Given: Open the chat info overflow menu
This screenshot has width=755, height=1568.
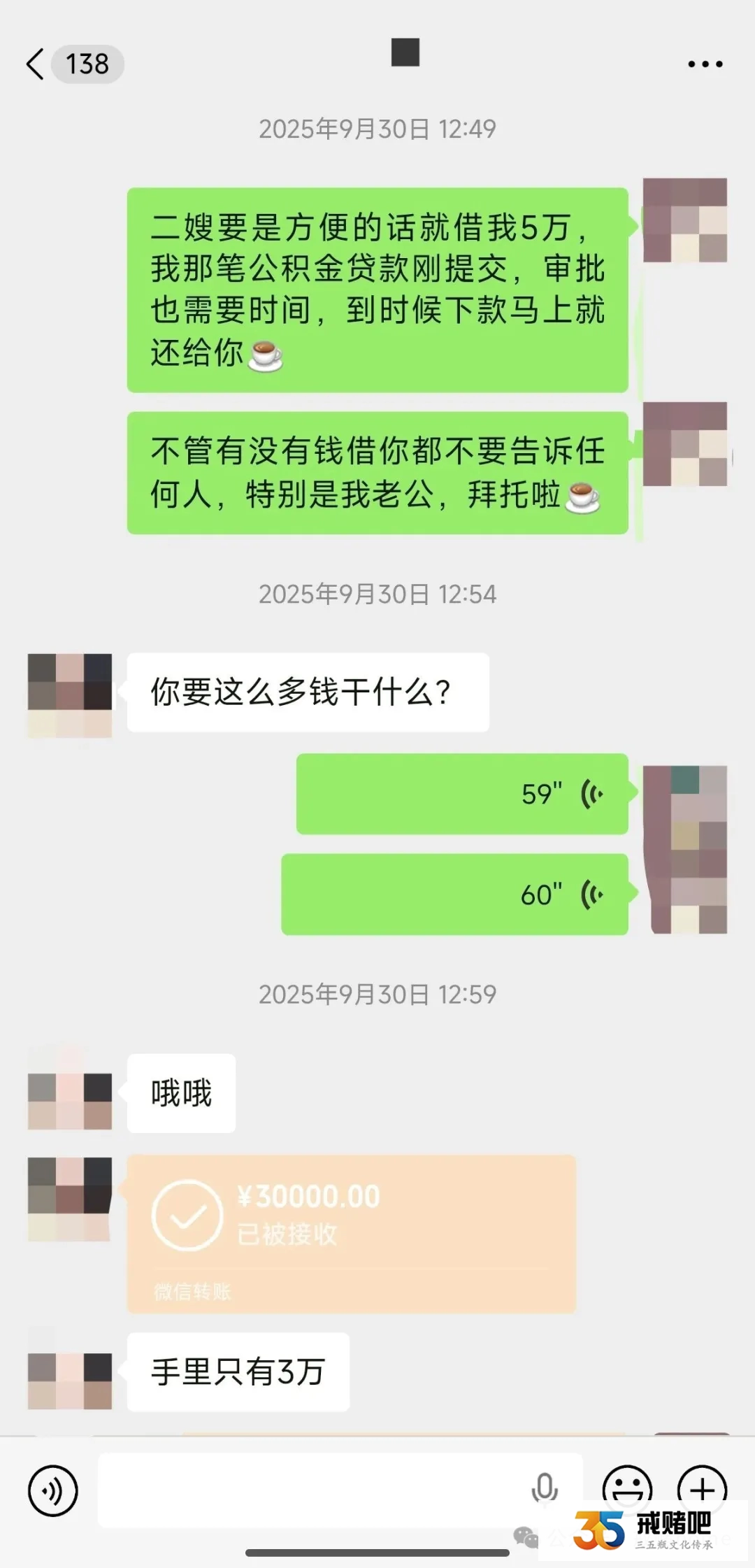Looking at the screenshot, I should [705, 64].
